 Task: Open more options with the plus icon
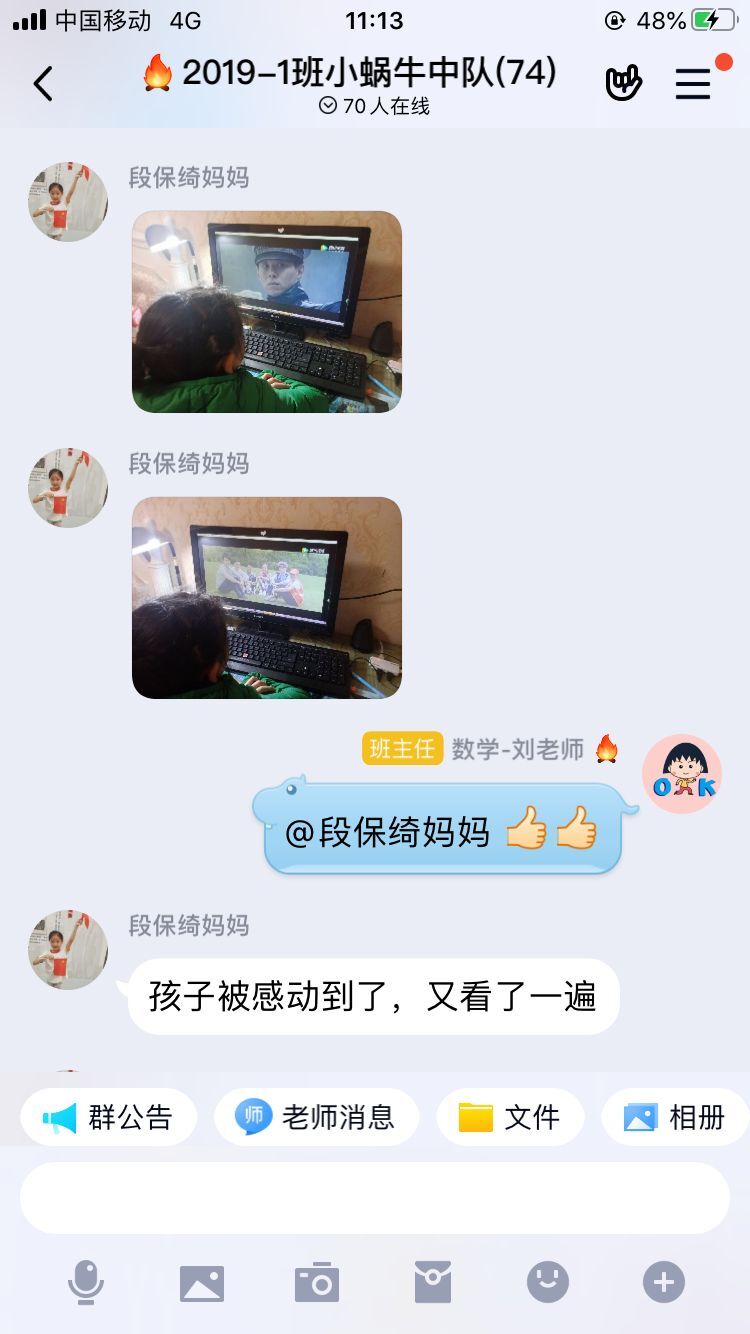coord(664,1282)
